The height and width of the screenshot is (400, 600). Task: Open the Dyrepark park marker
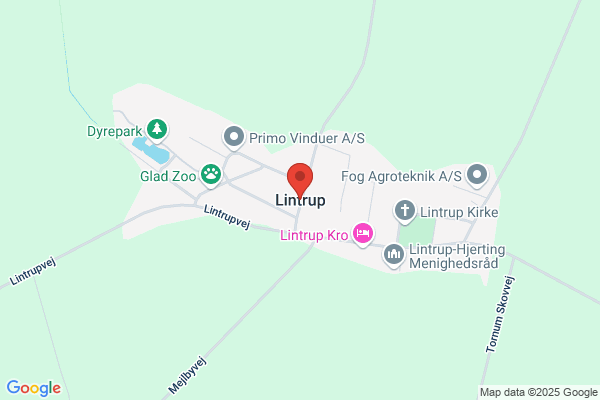click(157, 131)
